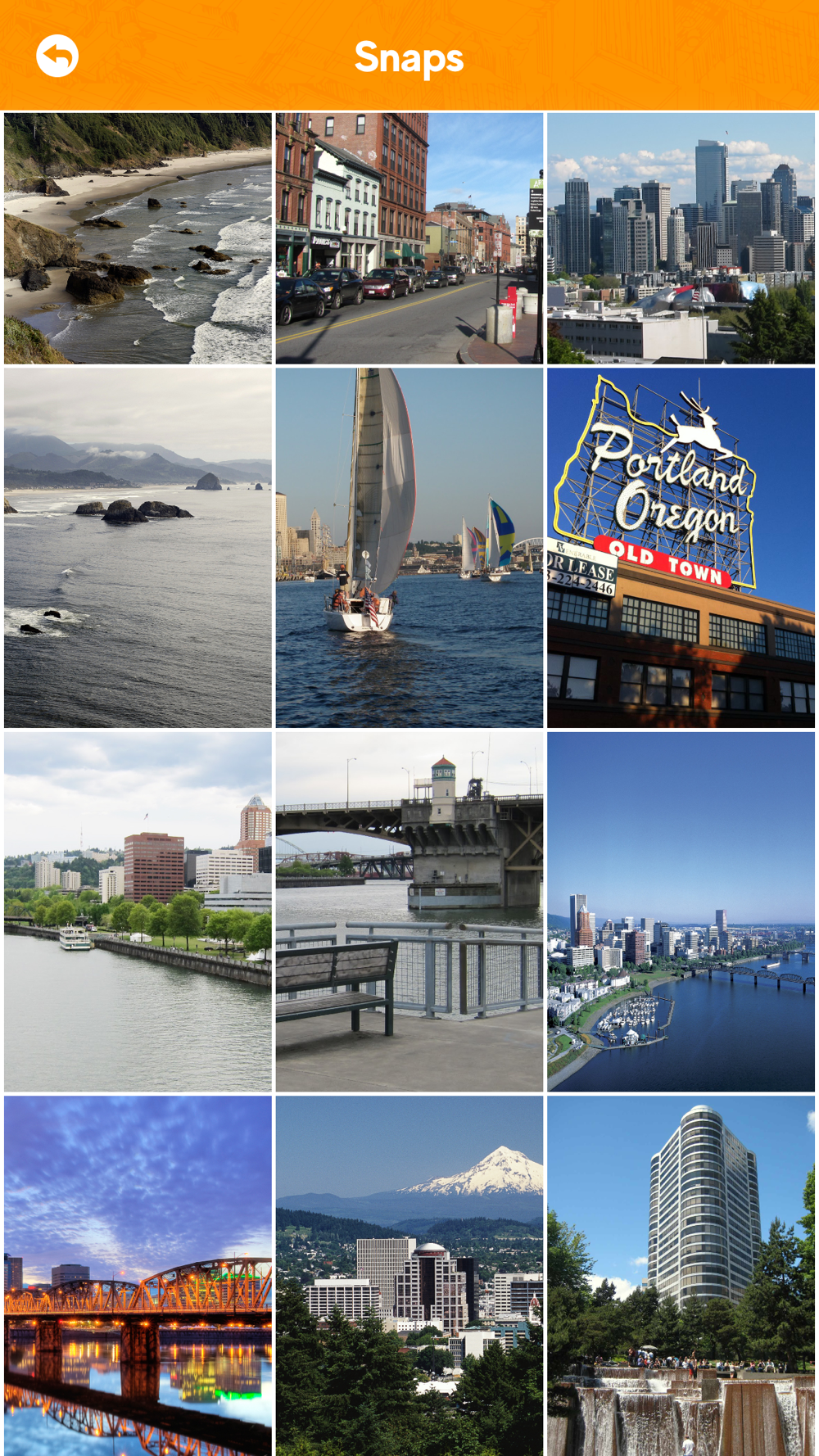Go back using the white arrow icon
Screen dimensions: 819x1456
tap(57, 57)
